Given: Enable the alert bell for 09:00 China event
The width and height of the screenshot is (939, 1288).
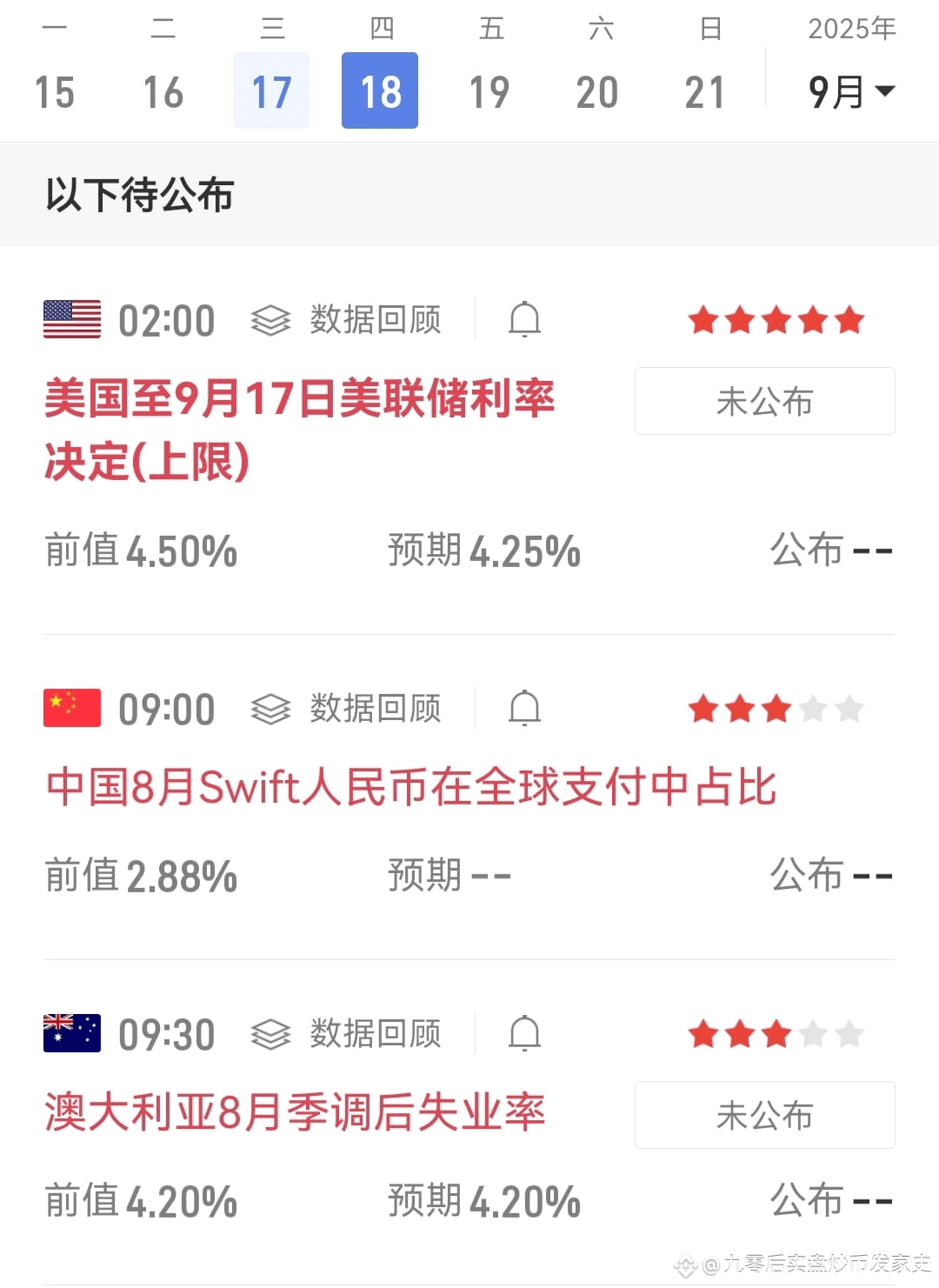Looking at the screenshot, I should pos(524,709).
